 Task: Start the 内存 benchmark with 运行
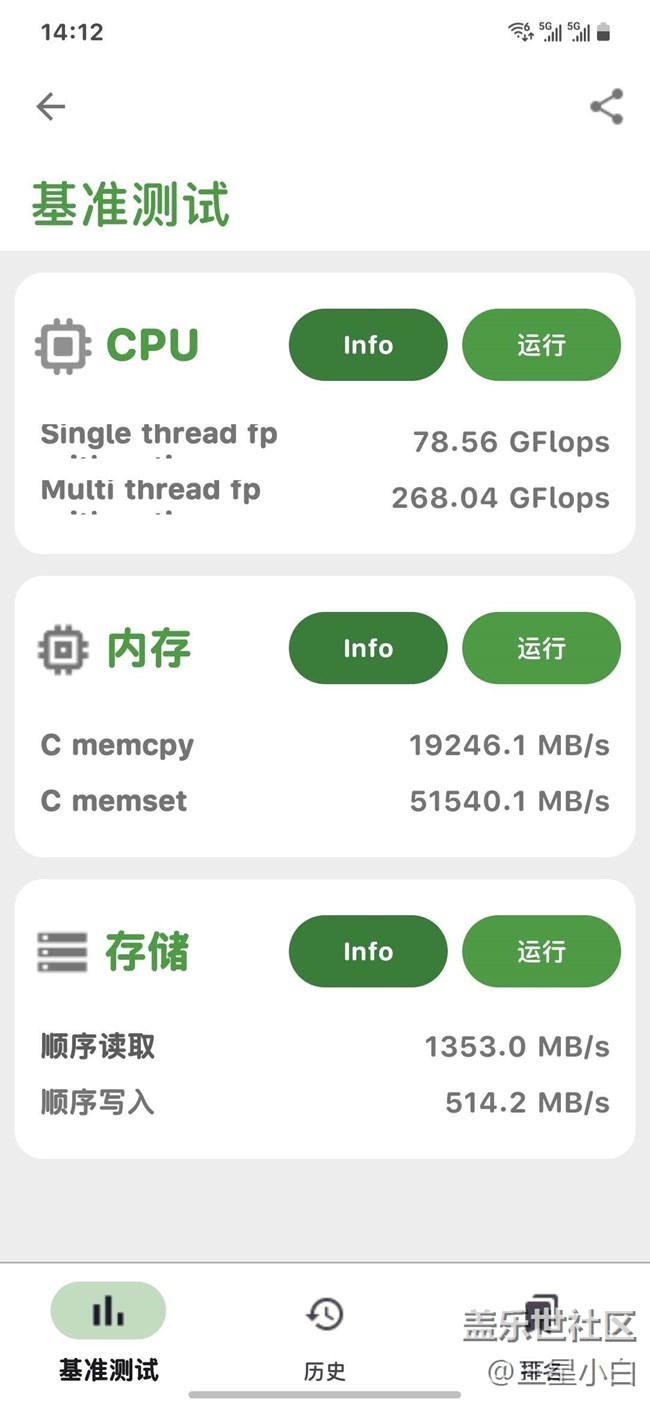[x=541, y=648]
